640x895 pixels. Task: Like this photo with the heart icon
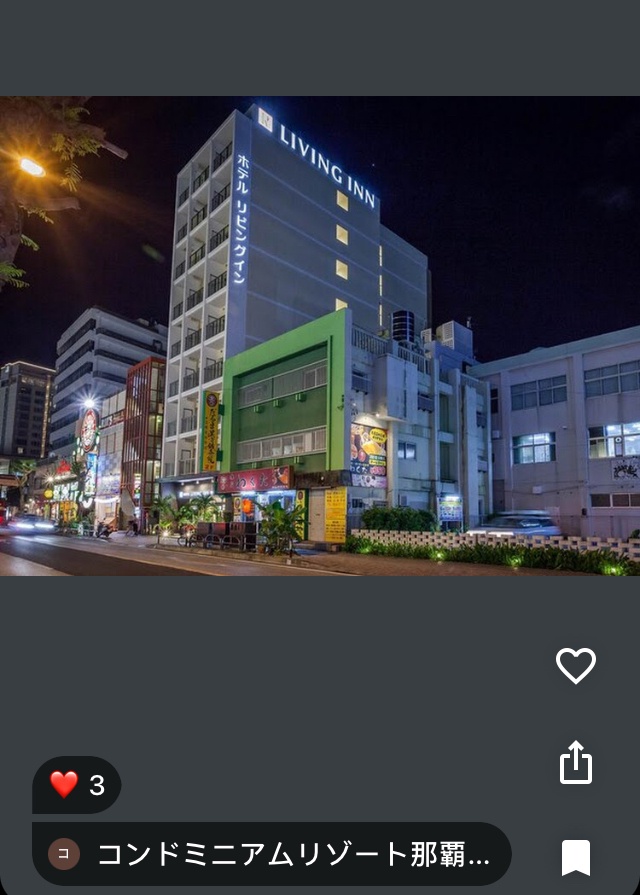coord(575,666)
